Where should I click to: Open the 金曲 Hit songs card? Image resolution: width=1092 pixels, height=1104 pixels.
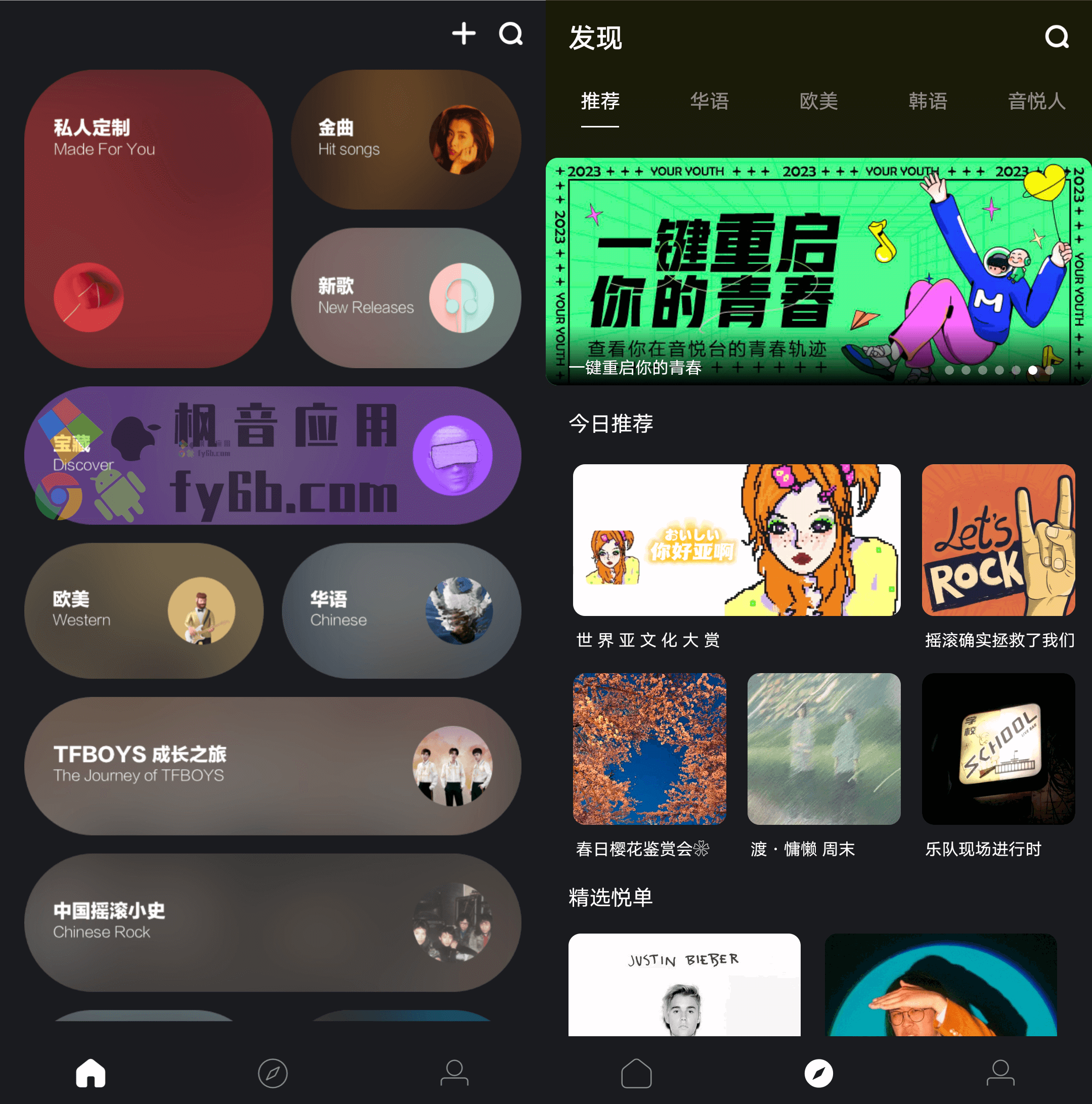click(x=406, y=140)
